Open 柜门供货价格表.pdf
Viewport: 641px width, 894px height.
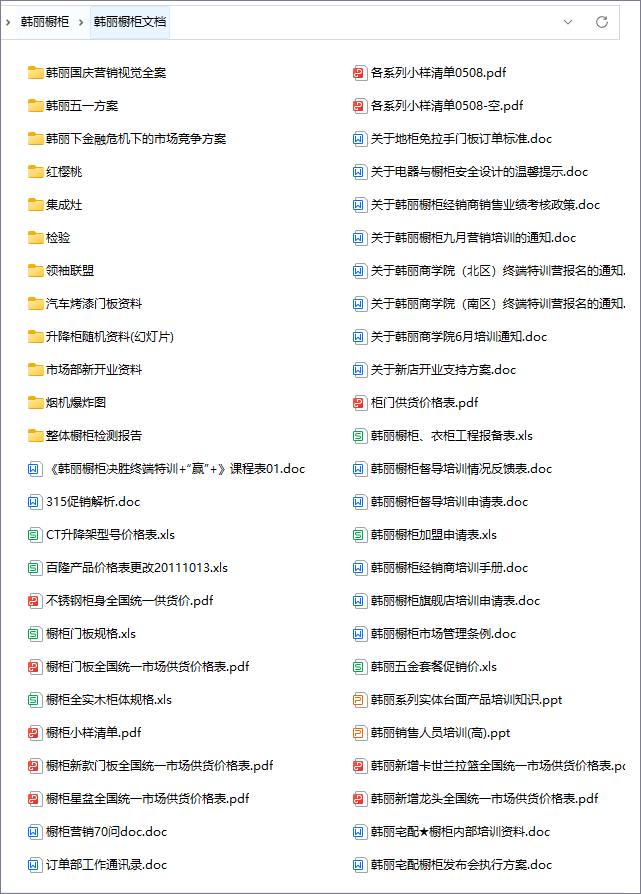(424, 402)
